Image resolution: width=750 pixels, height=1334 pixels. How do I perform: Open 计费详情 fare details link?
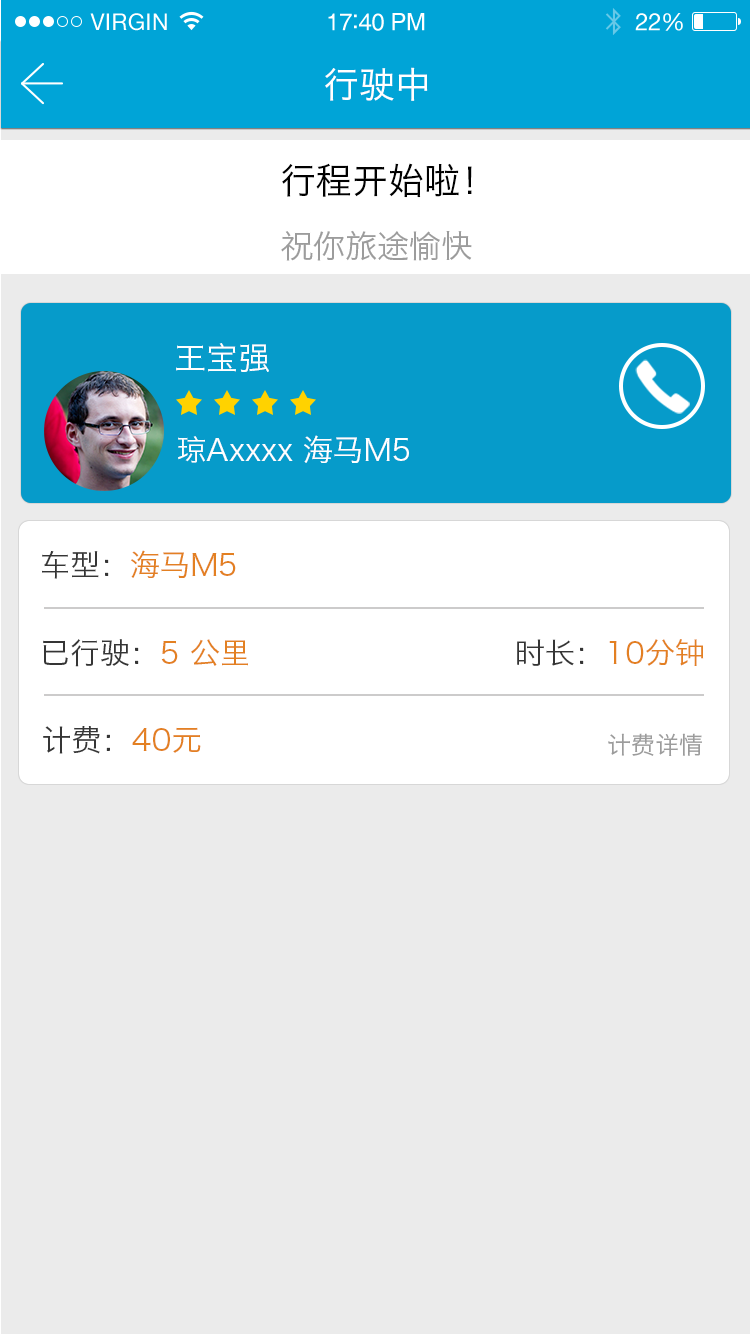pos(655,745)
